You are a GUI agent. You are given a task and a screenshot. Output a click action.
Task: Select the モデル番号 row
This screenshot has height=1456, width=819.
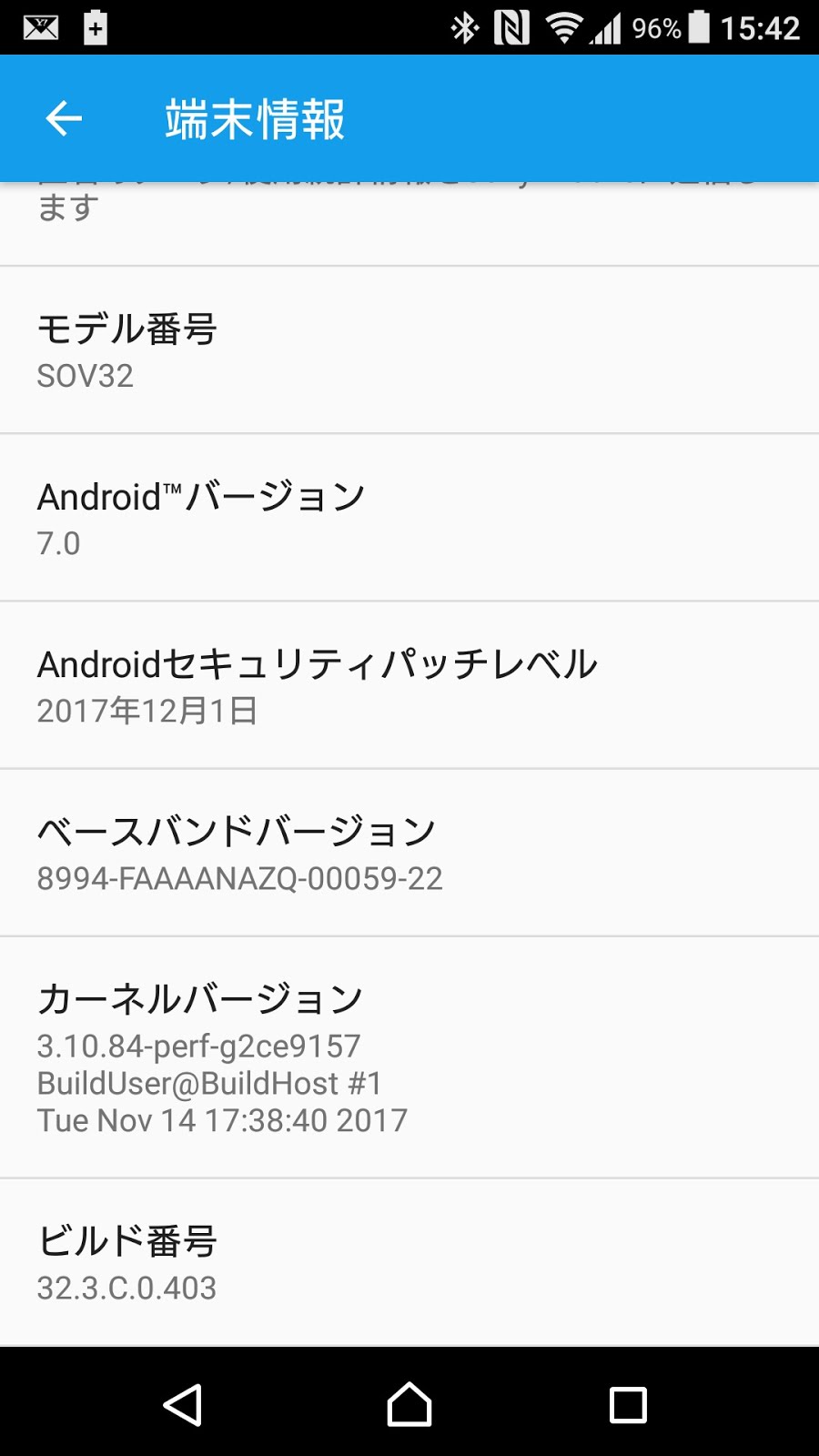click(x=409, y=350)
